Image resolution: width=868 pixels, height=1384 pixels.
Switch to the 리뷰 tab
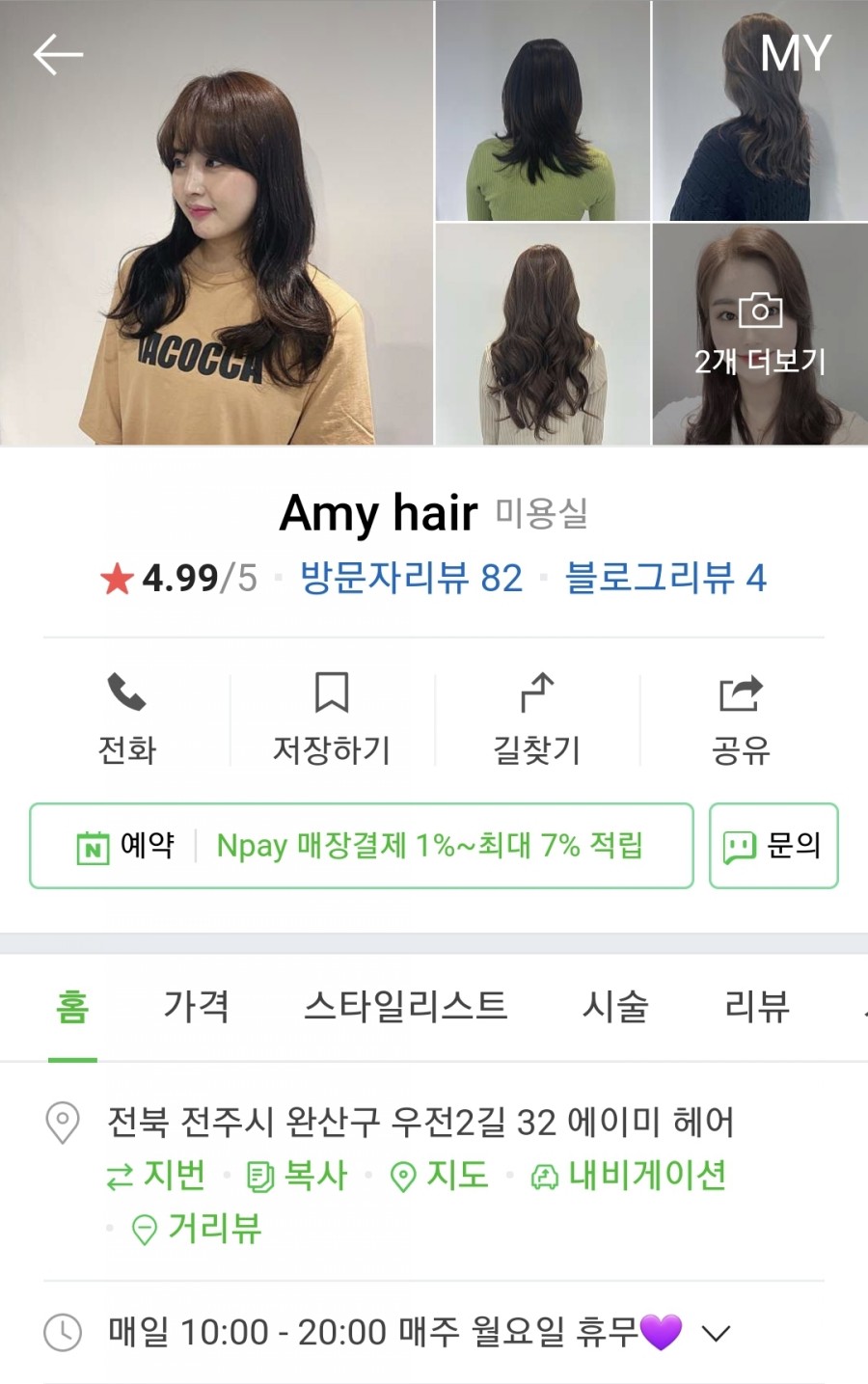pyautogui.click(x=757, y=1006)
